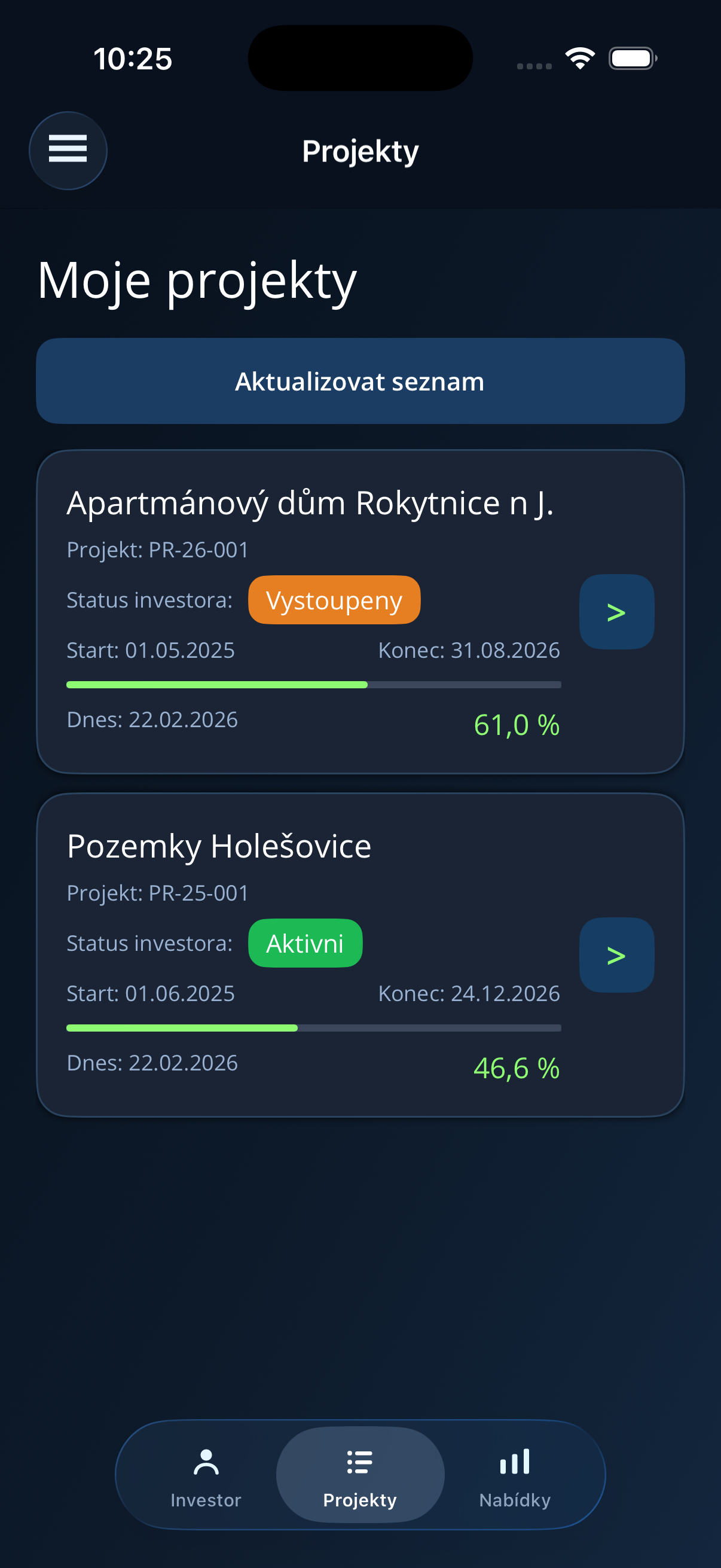Viewport: 721px width, 1568px height.
Task: Toggle the Vystoupeny status badge
Action: 334,600
